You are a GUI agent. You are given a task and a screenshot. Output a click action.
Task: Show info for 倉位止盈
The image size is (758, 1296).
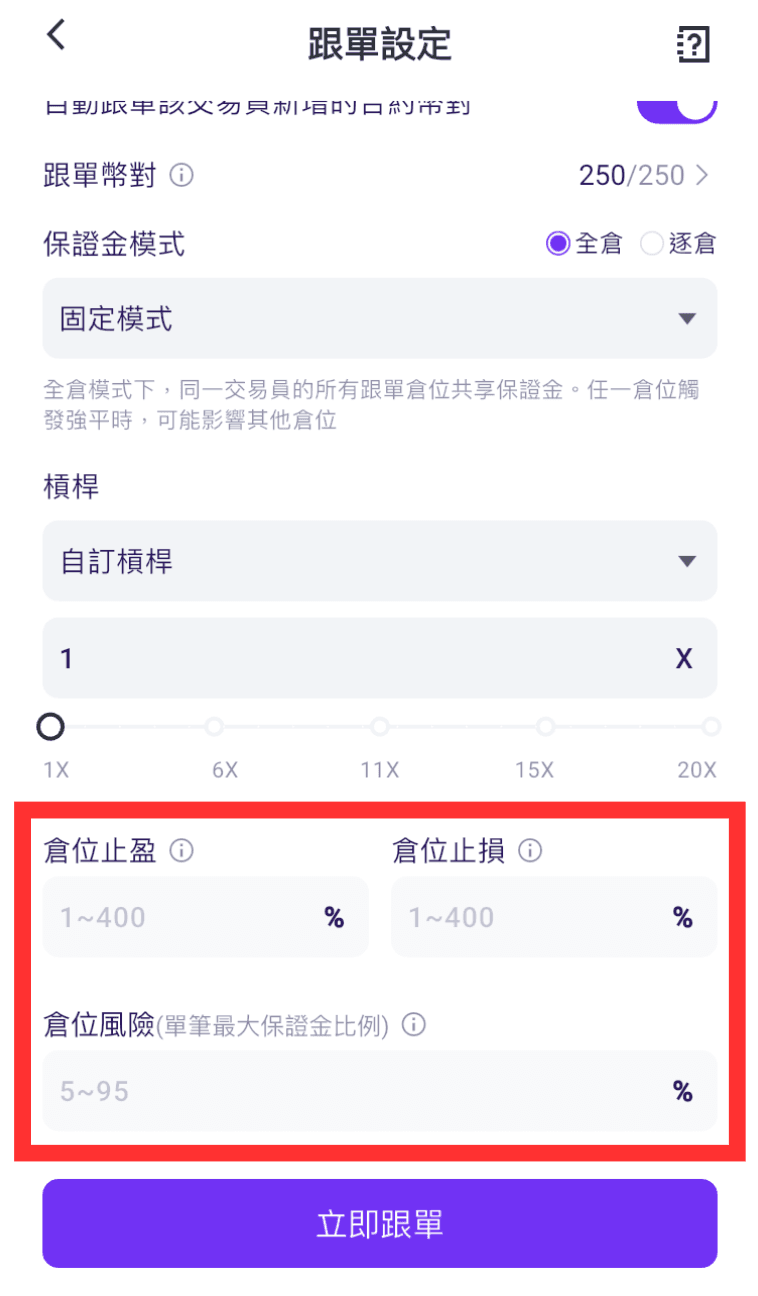pyautogui.click(x=181, y=851)
